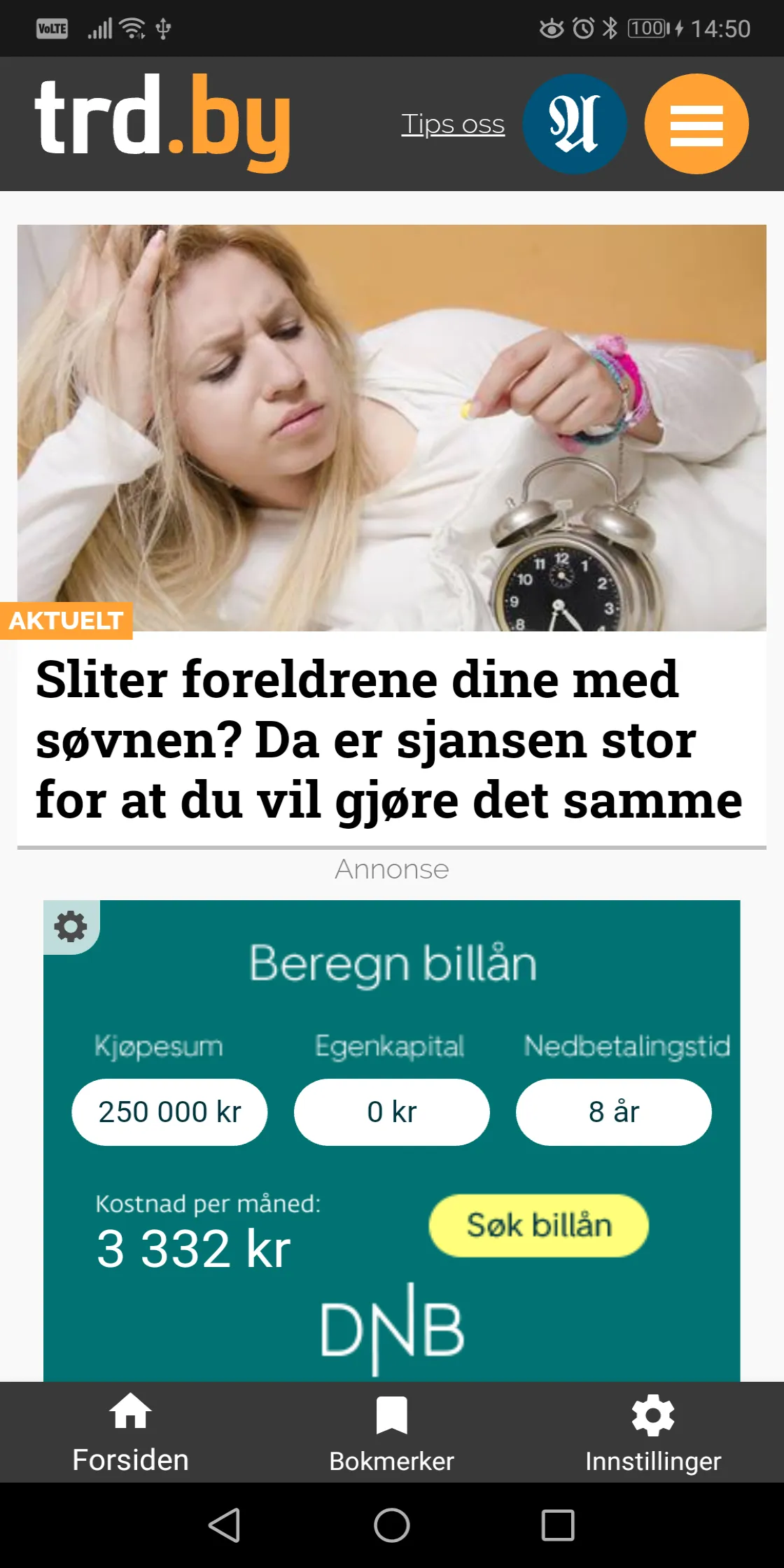Screen dimensions: 784x1568
Task: Open the article about parents' sleep problems
Action: 389,738
